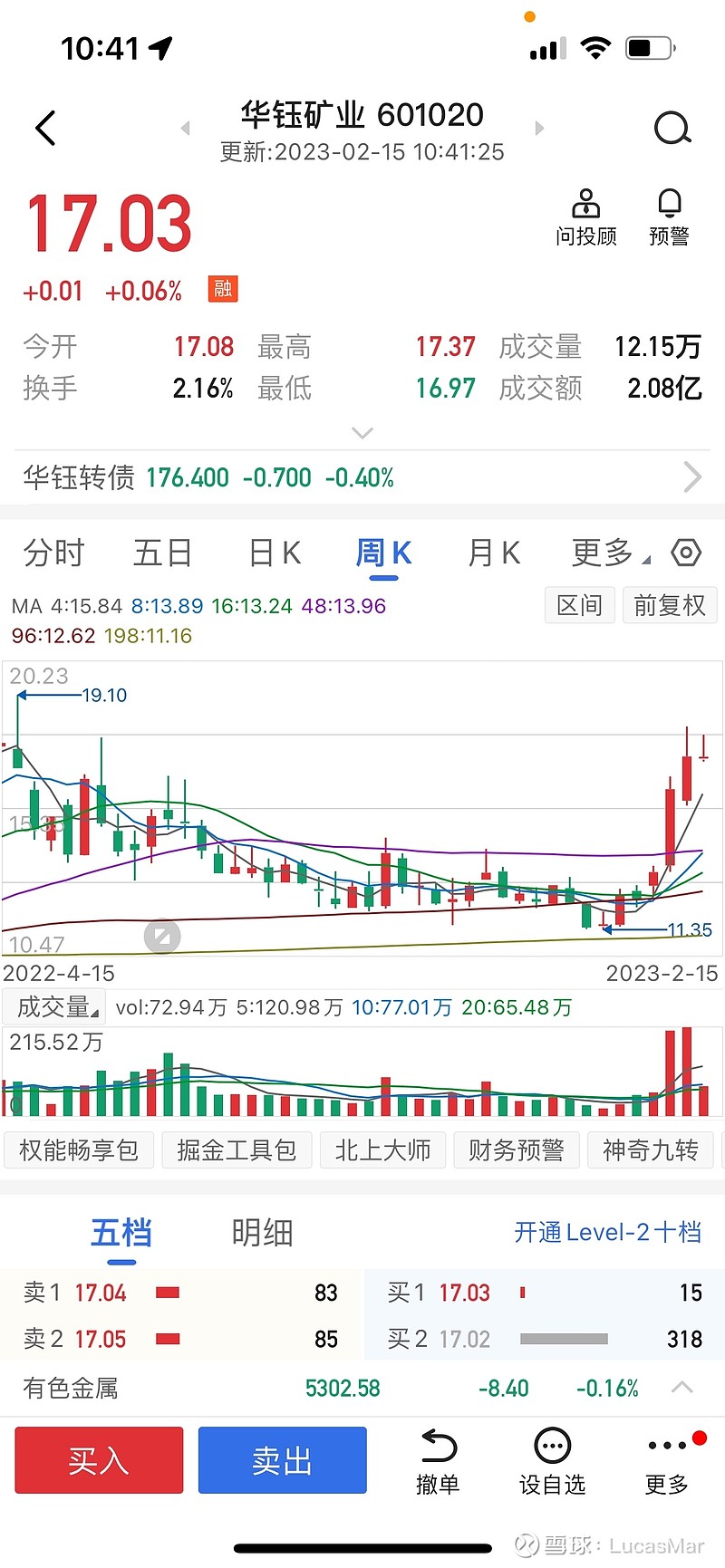This screenshot has width=725, height=1568.
Task: Open chart settings hexagon icon
Action: pos(686,553)
